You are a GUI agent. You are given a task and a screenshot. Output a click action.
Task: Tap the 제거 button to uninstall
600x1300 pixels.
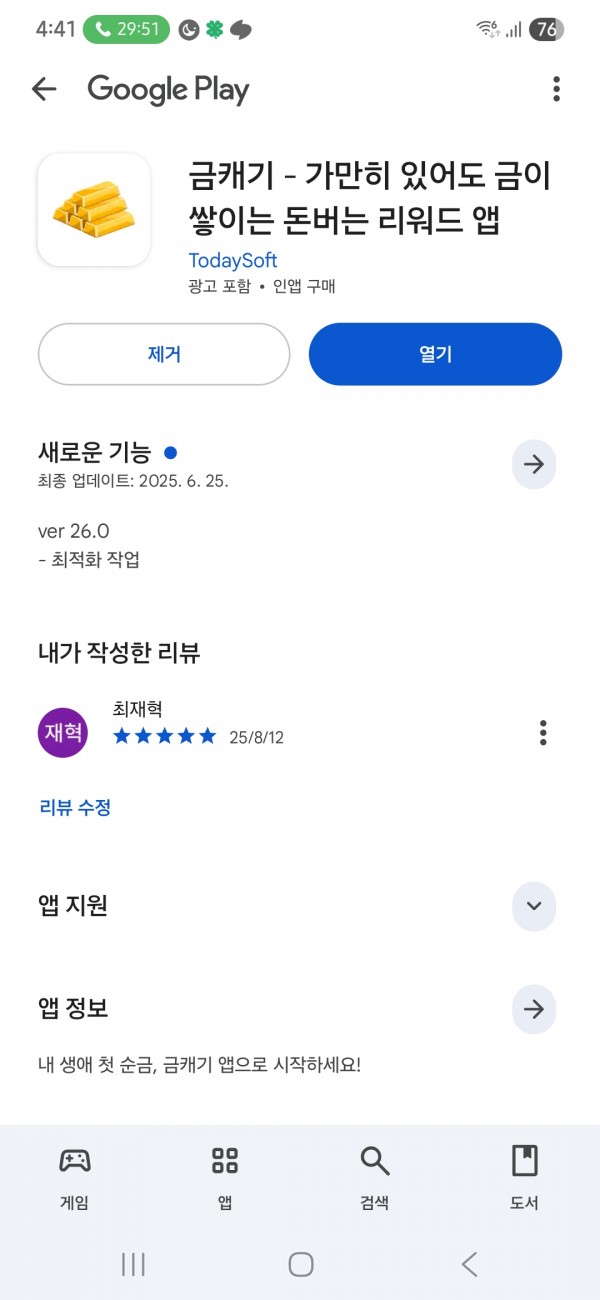tap(164, 354)
